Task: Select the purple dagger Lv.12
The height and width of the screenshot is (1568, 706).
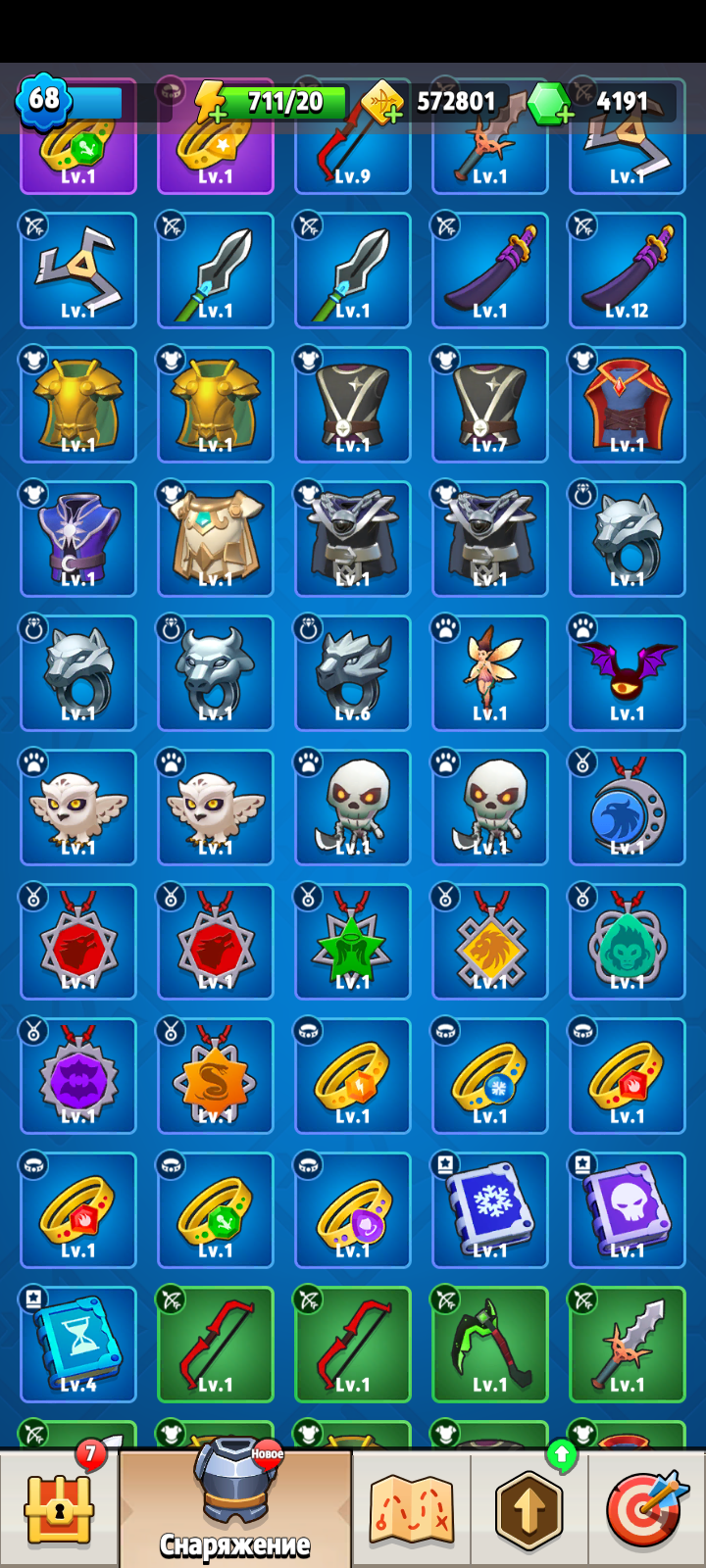Action: coord(627,270)
